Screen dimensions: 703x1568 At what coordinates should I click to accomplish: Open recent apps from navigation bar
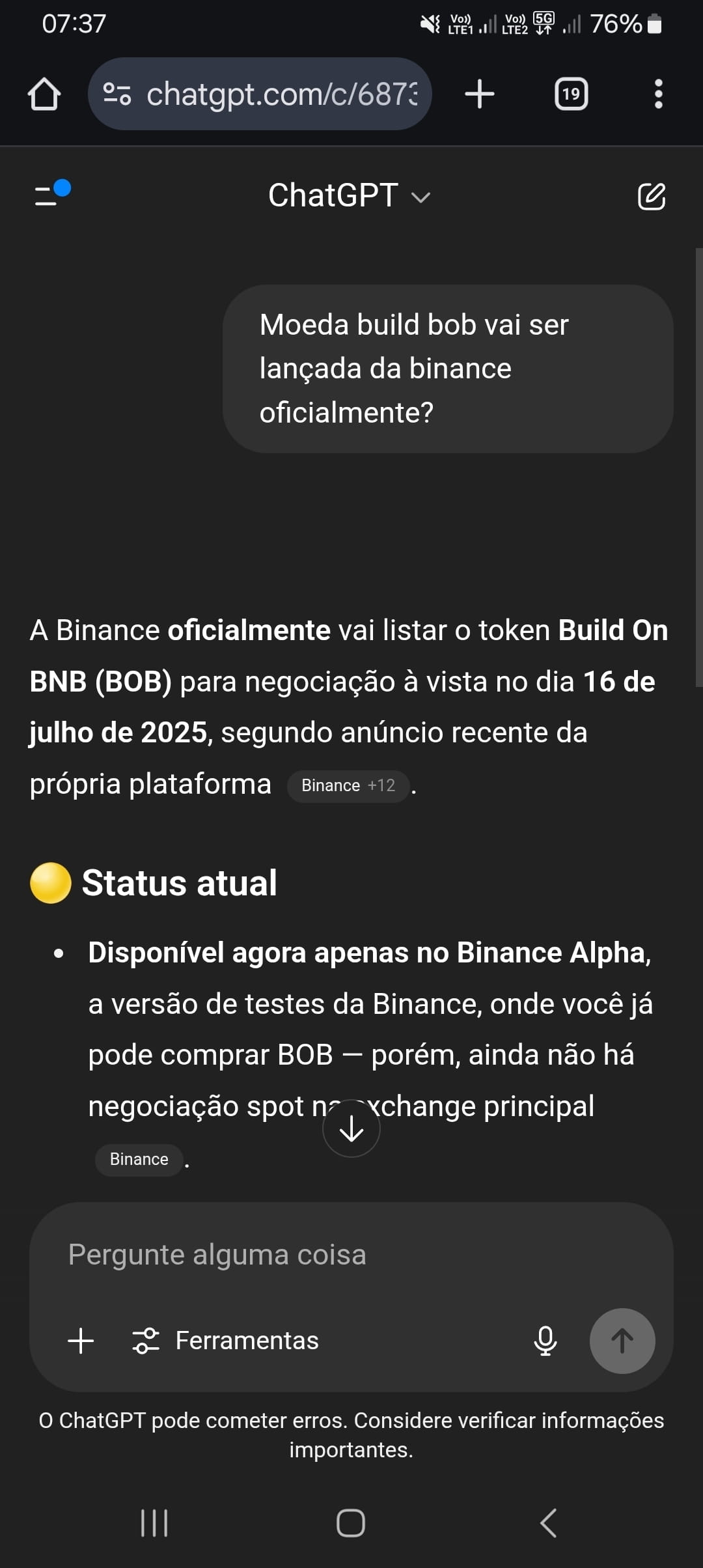click(x=154, y=1523)
